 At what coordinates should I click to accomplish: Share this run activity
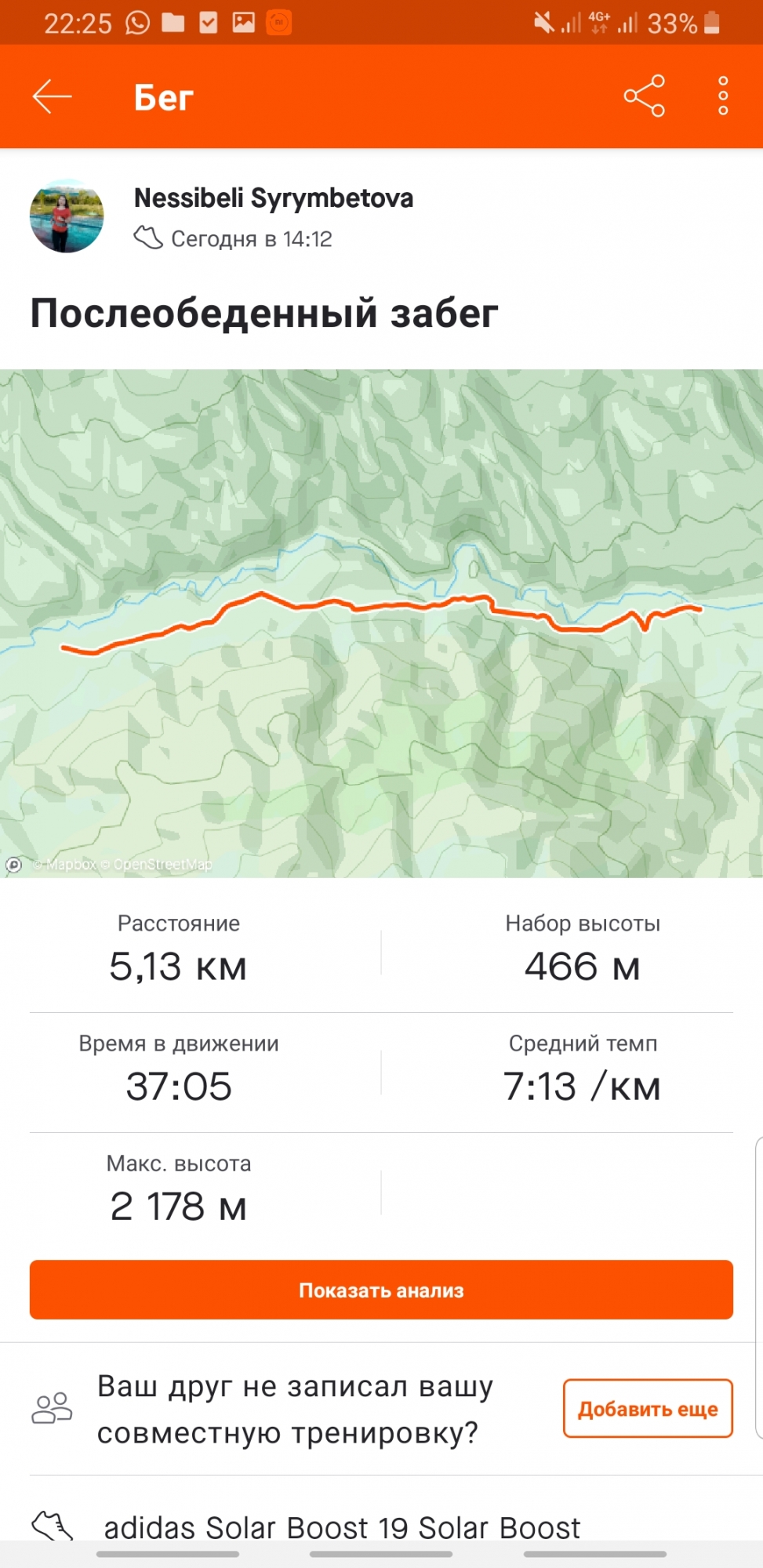(x=644, y=96)
